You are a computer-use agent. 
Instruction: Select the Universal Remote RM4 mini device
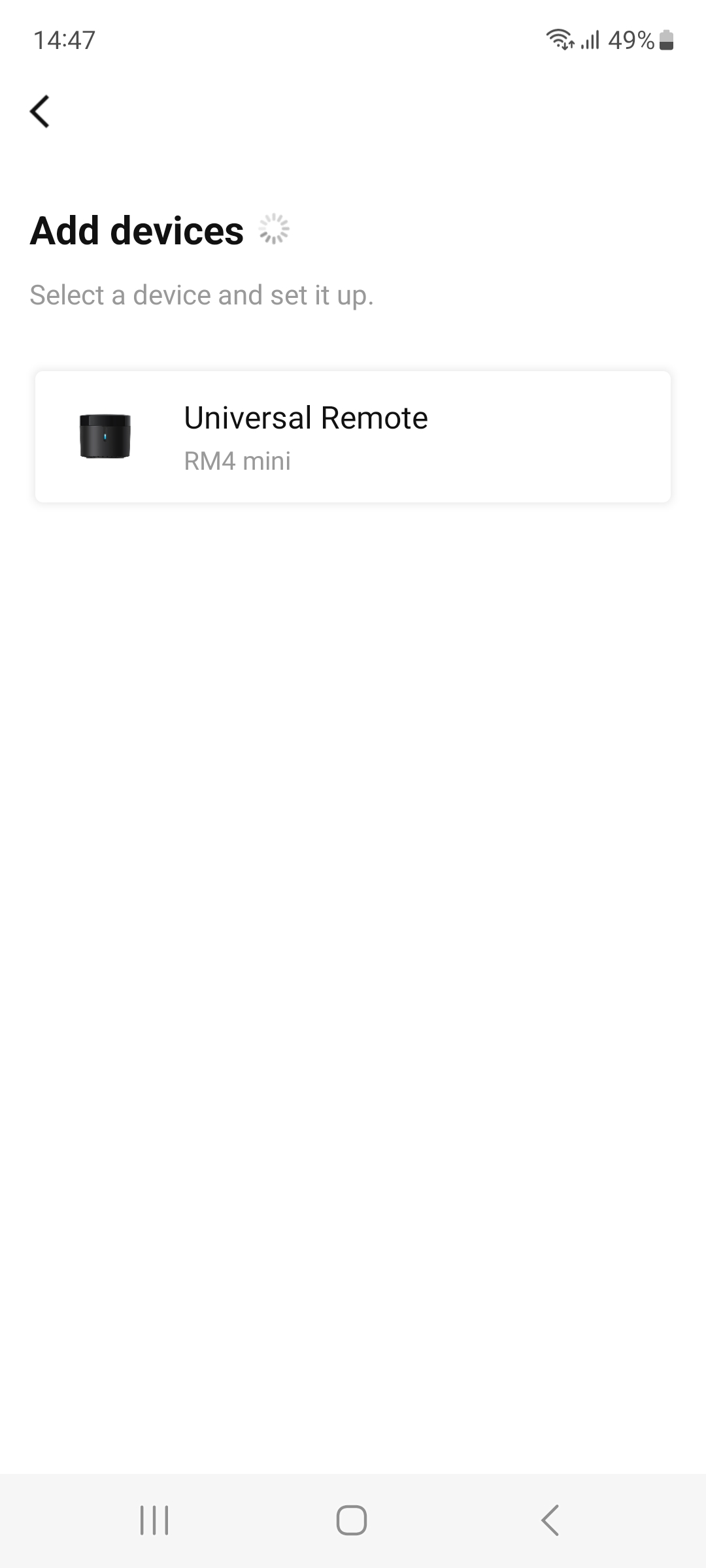[x=353, y=436]
